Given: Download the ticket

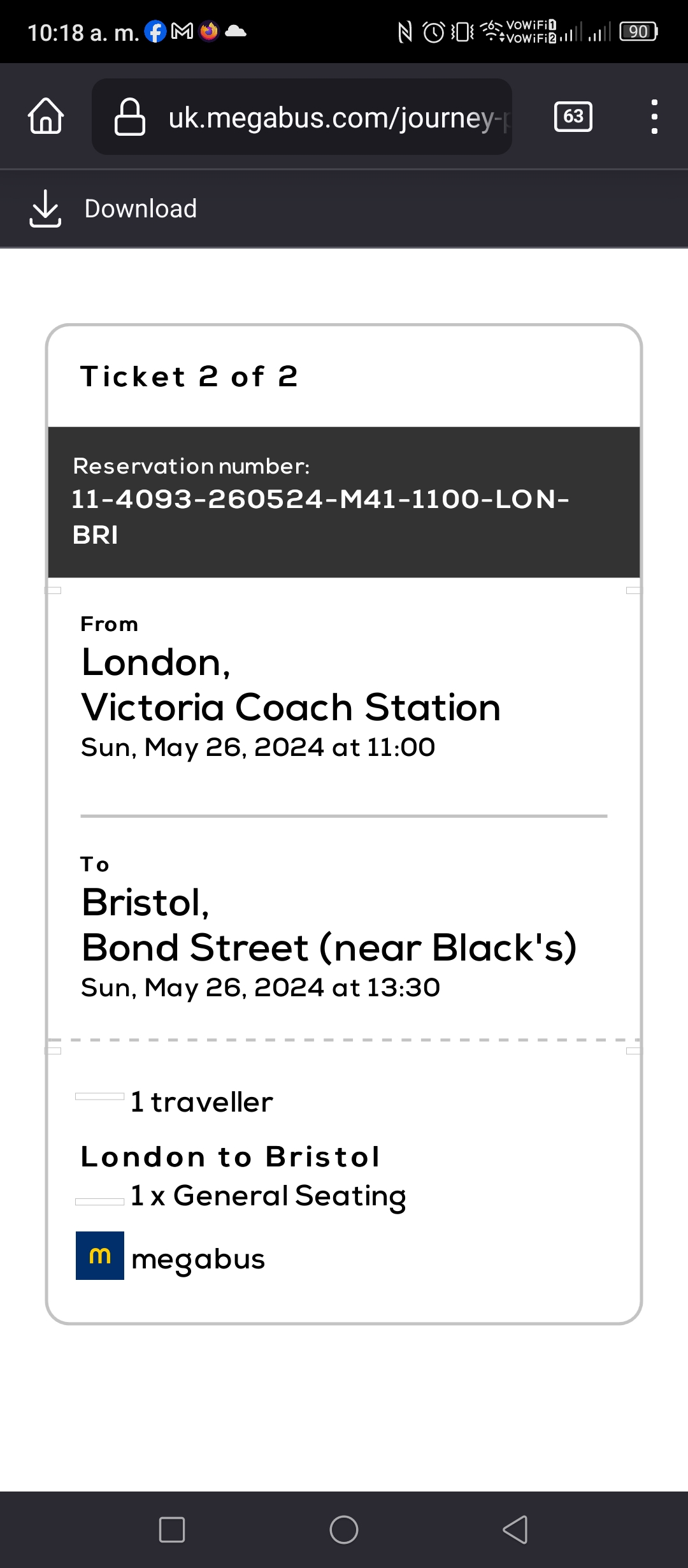Looking at the screenshot, I should click(113, 208).
